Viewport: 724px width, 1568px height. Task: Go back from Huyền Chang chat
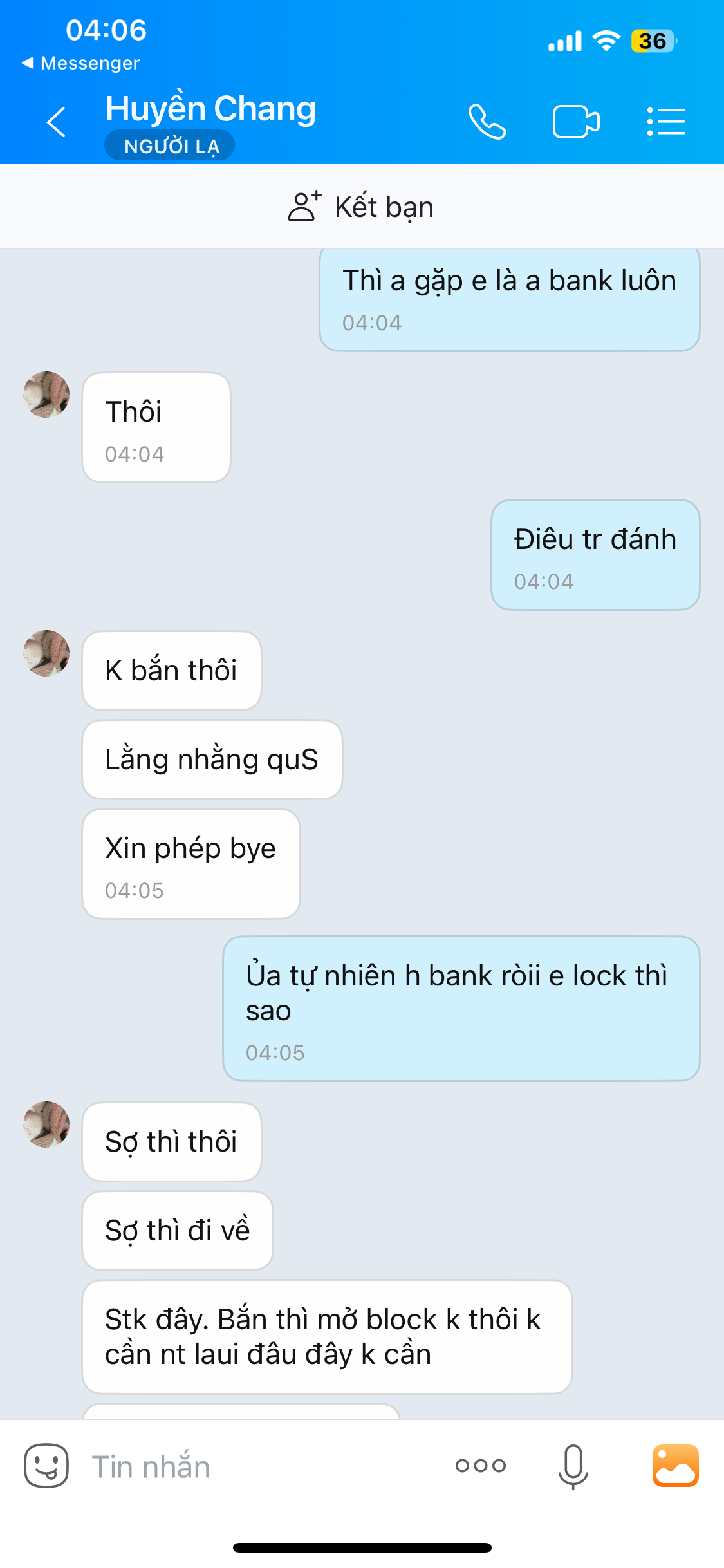pyautogui.click(x=57, y=122)
